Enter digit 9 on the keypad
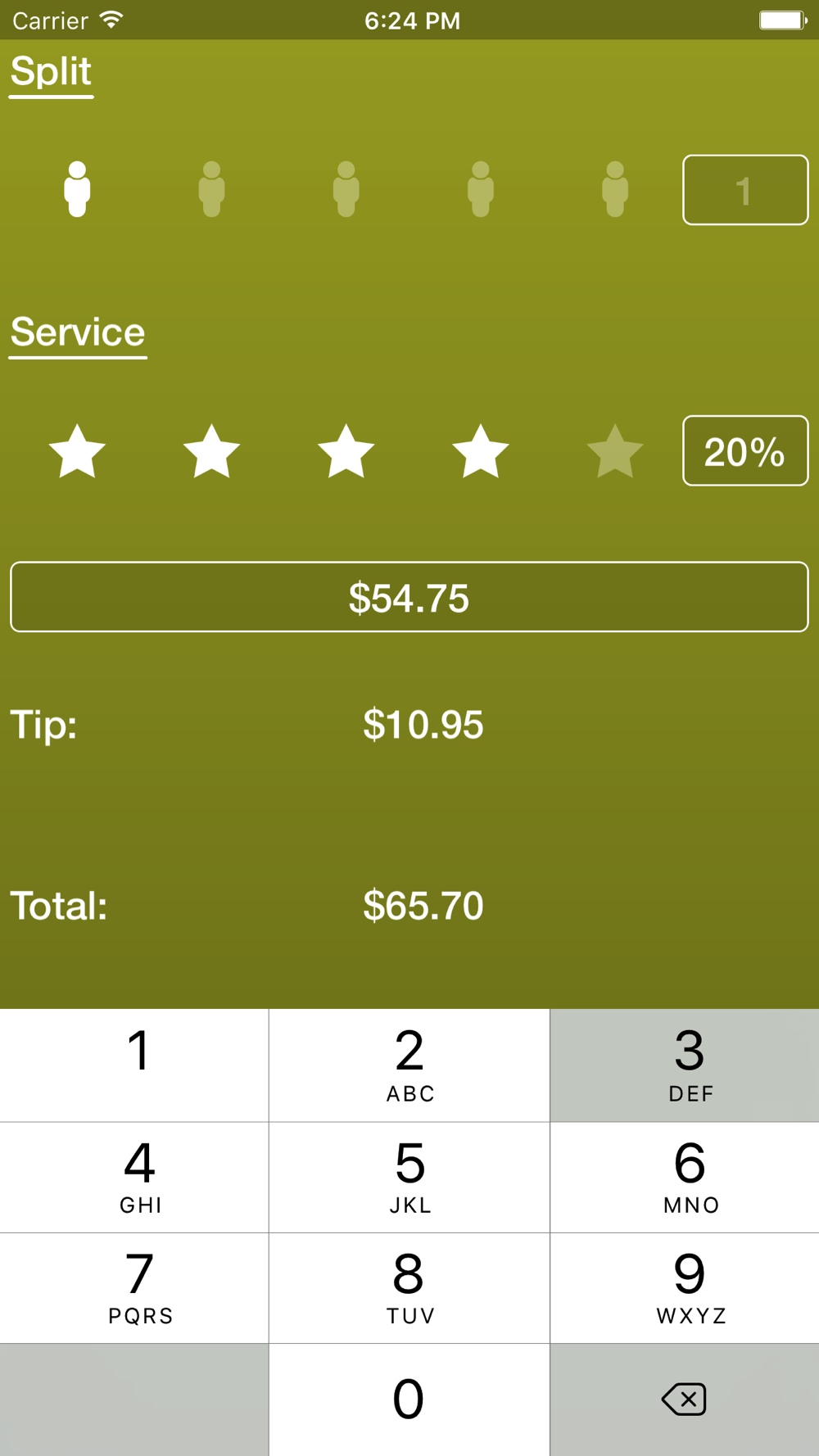 pyautogui.click(x=685, y=1288)
